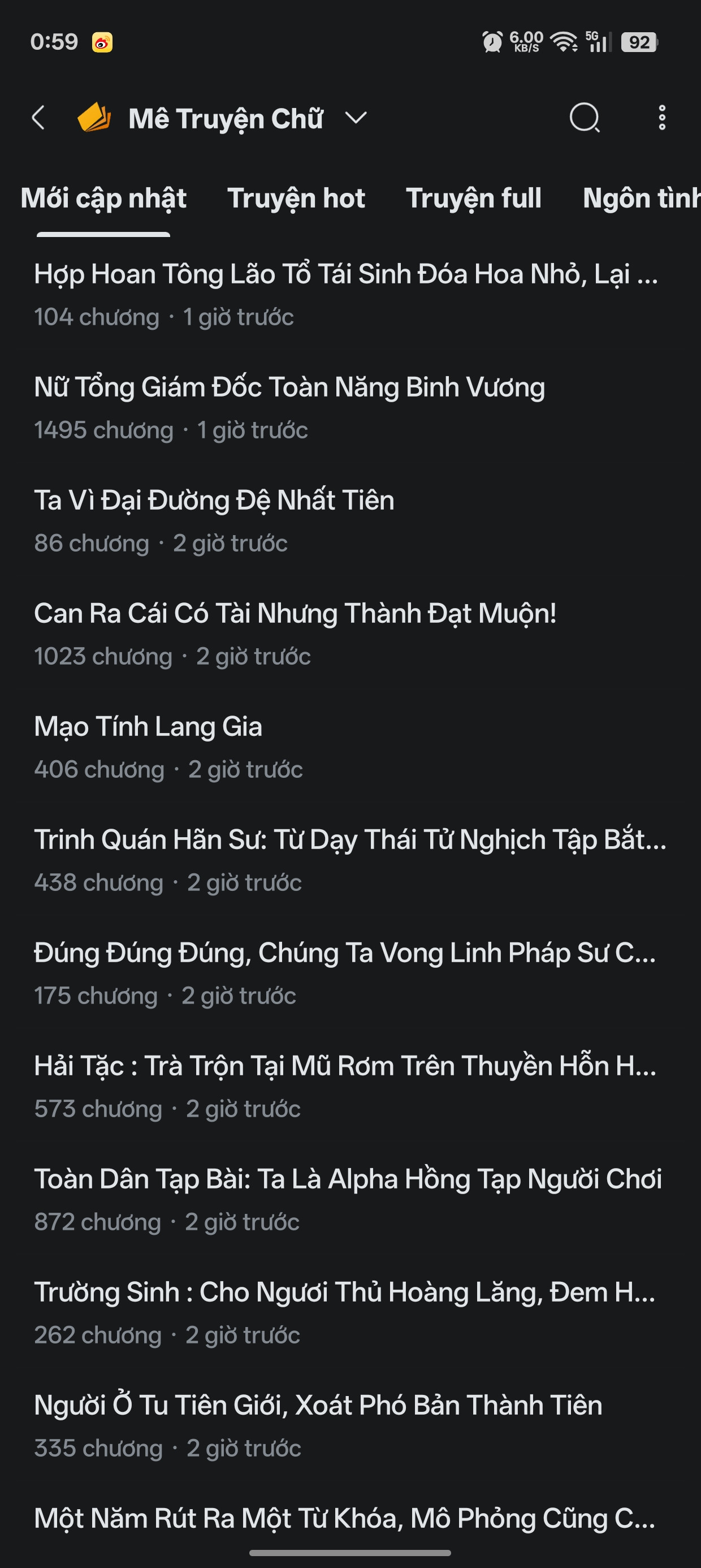Image resolution: width=701 pixels, height=1568 pixels.
Task: Switch to the Ngôn tình tab
Action: click(x=640, y=199)
